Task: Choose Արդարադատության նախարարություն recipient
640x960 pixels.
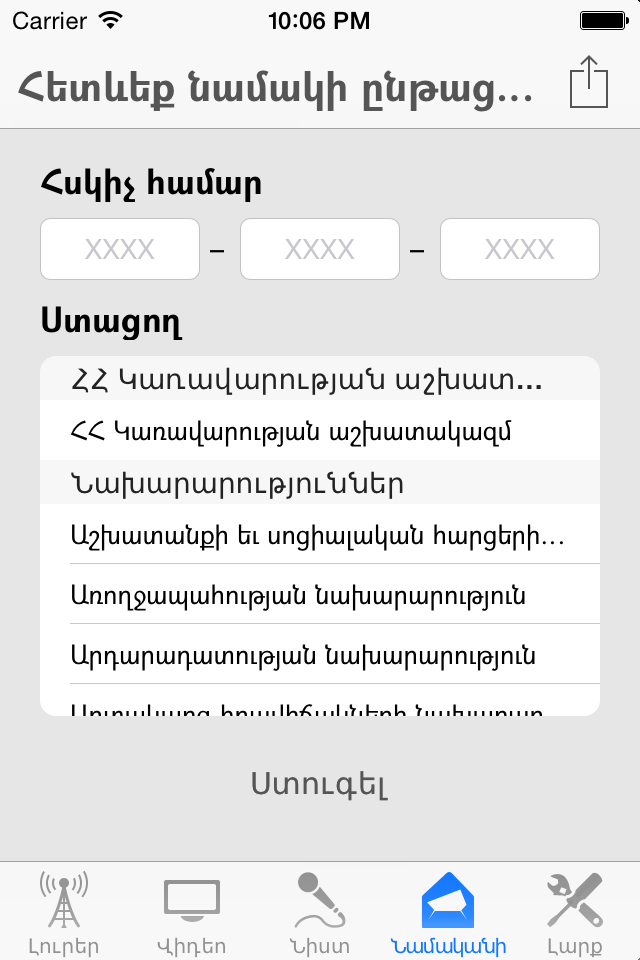Action: 320,655
